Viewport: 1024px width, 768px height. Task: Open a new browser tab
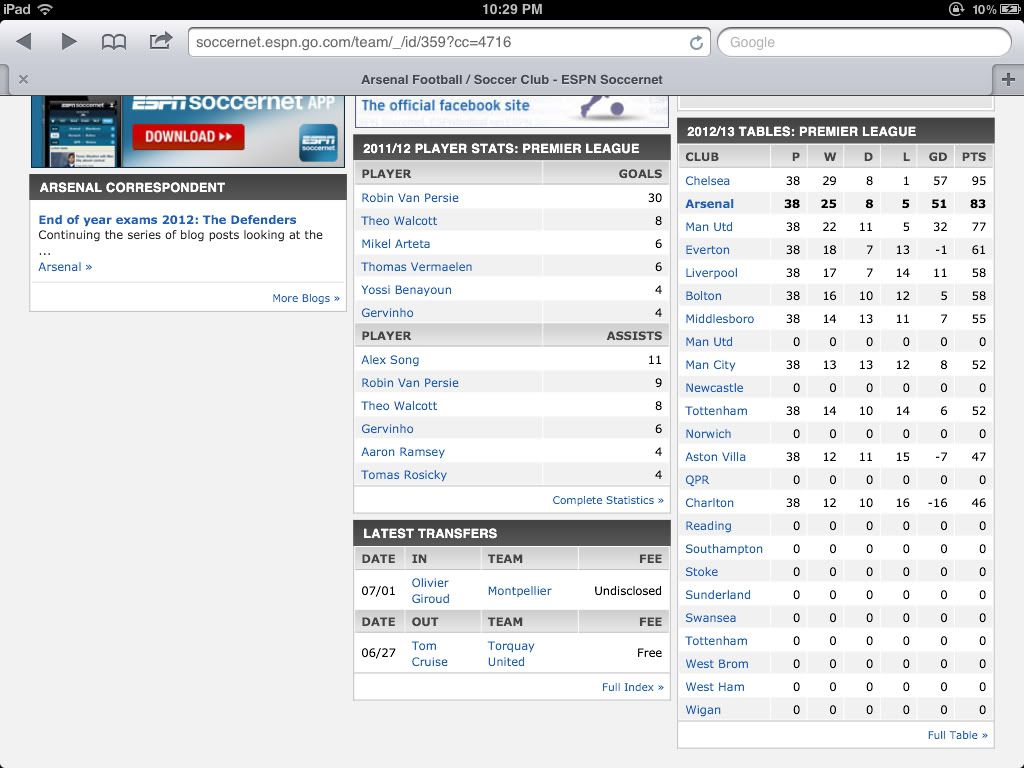pyautogui.click(x=1008, y=79)
